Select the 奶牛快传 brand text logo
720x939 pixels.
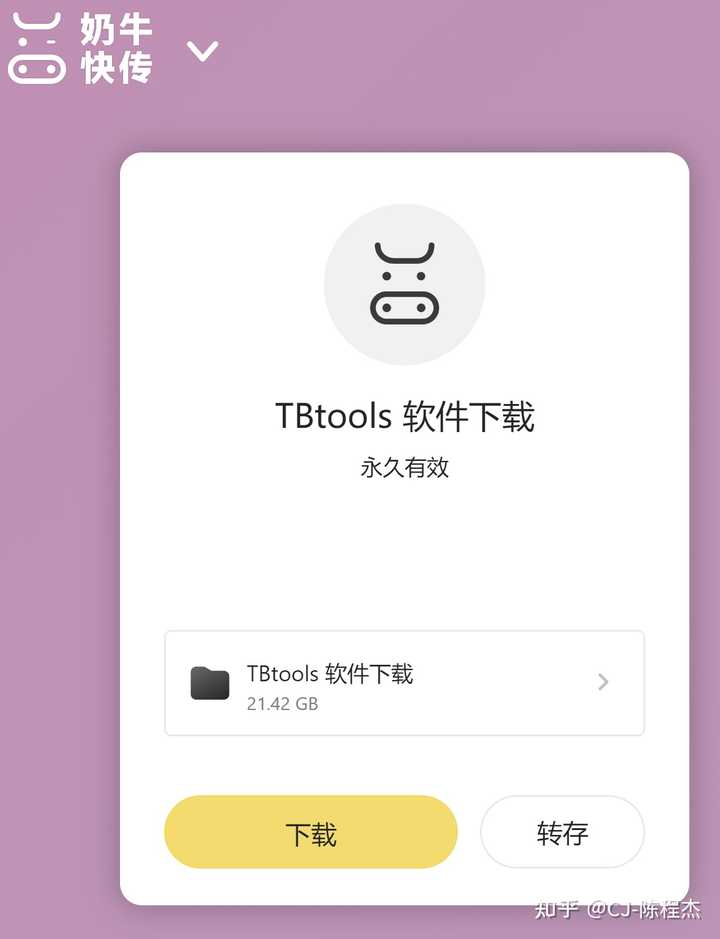(x=113, y=47)
